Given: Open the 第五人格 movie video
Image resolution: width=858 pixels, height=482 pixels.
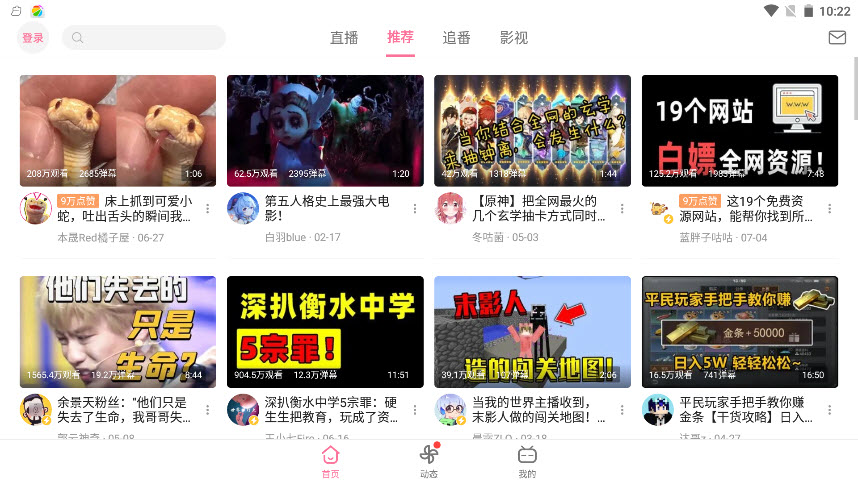Looking at the screenshot, I should tap(325, 130).
